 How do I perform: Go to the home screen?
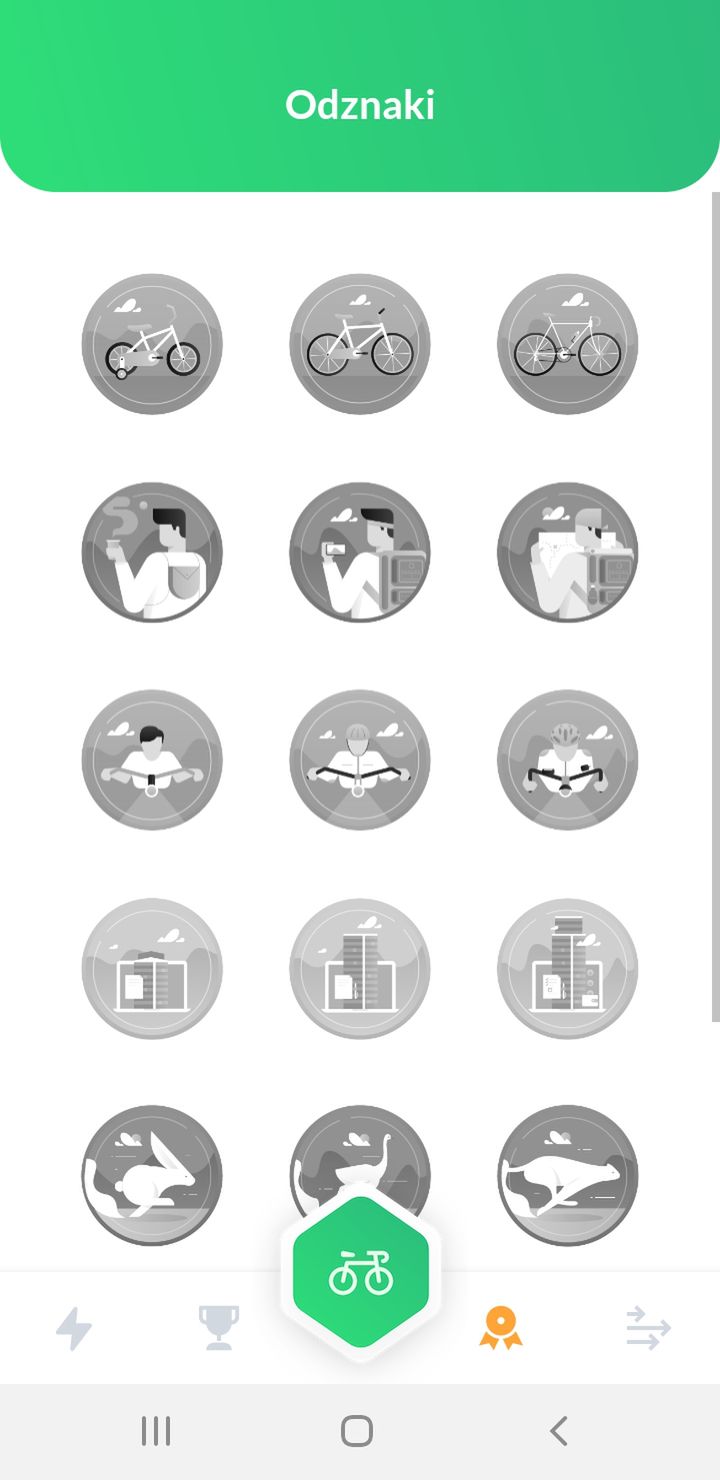point(357,1431)
